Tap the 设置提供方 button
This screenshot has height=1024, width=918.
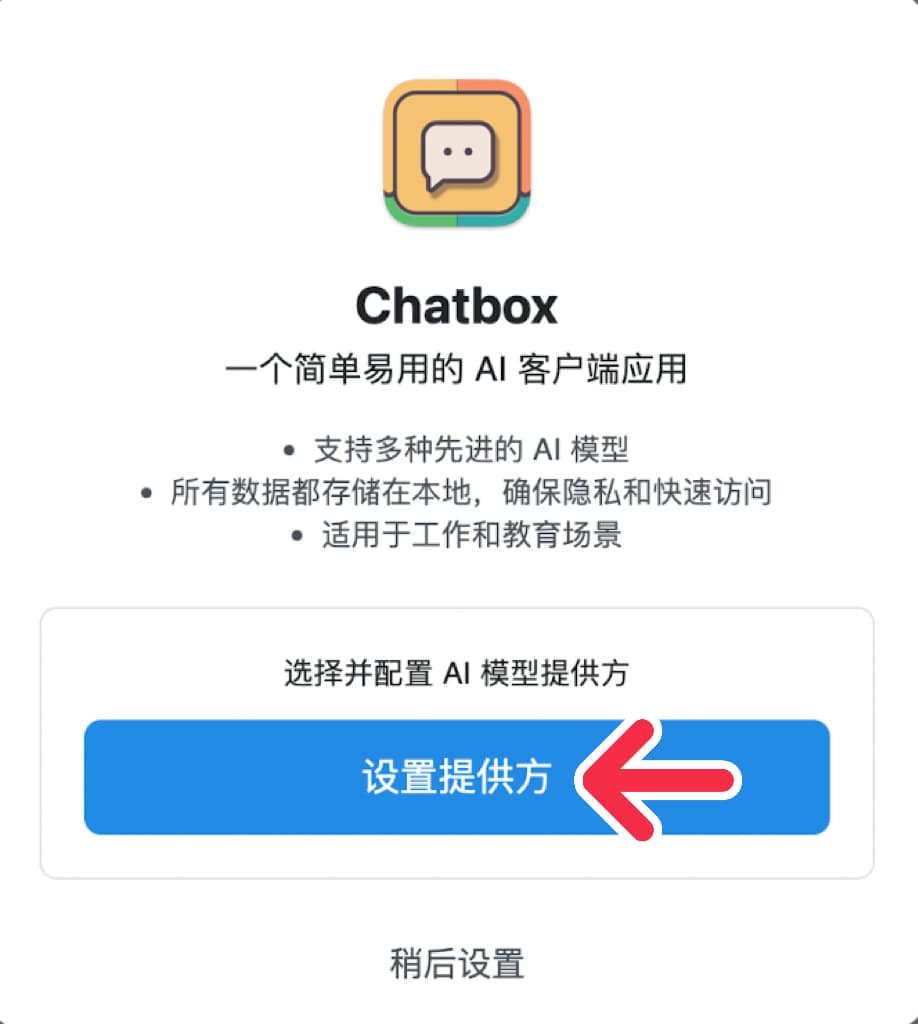point(456,777)
